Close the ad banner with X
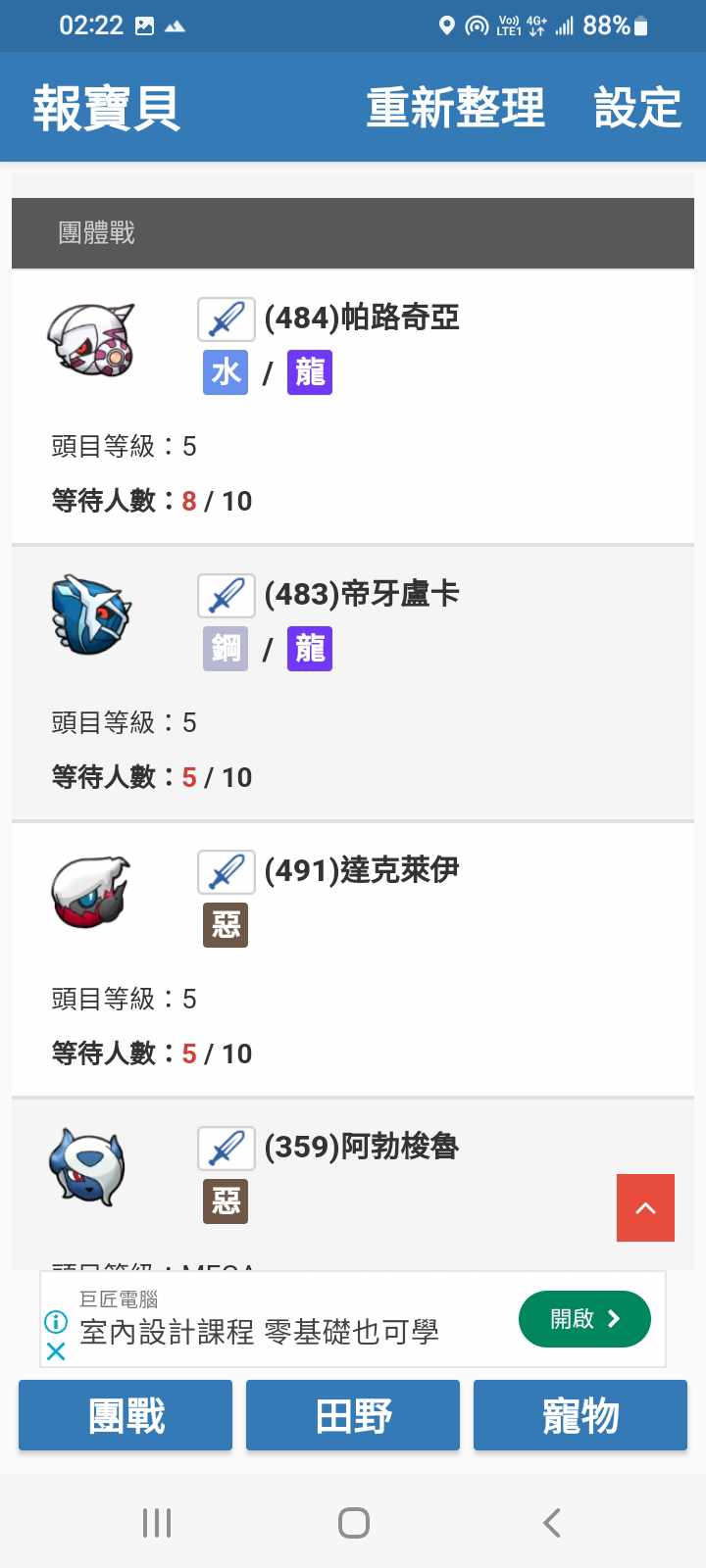The height and width of the screenshot is (1568, 706). 56,1351
